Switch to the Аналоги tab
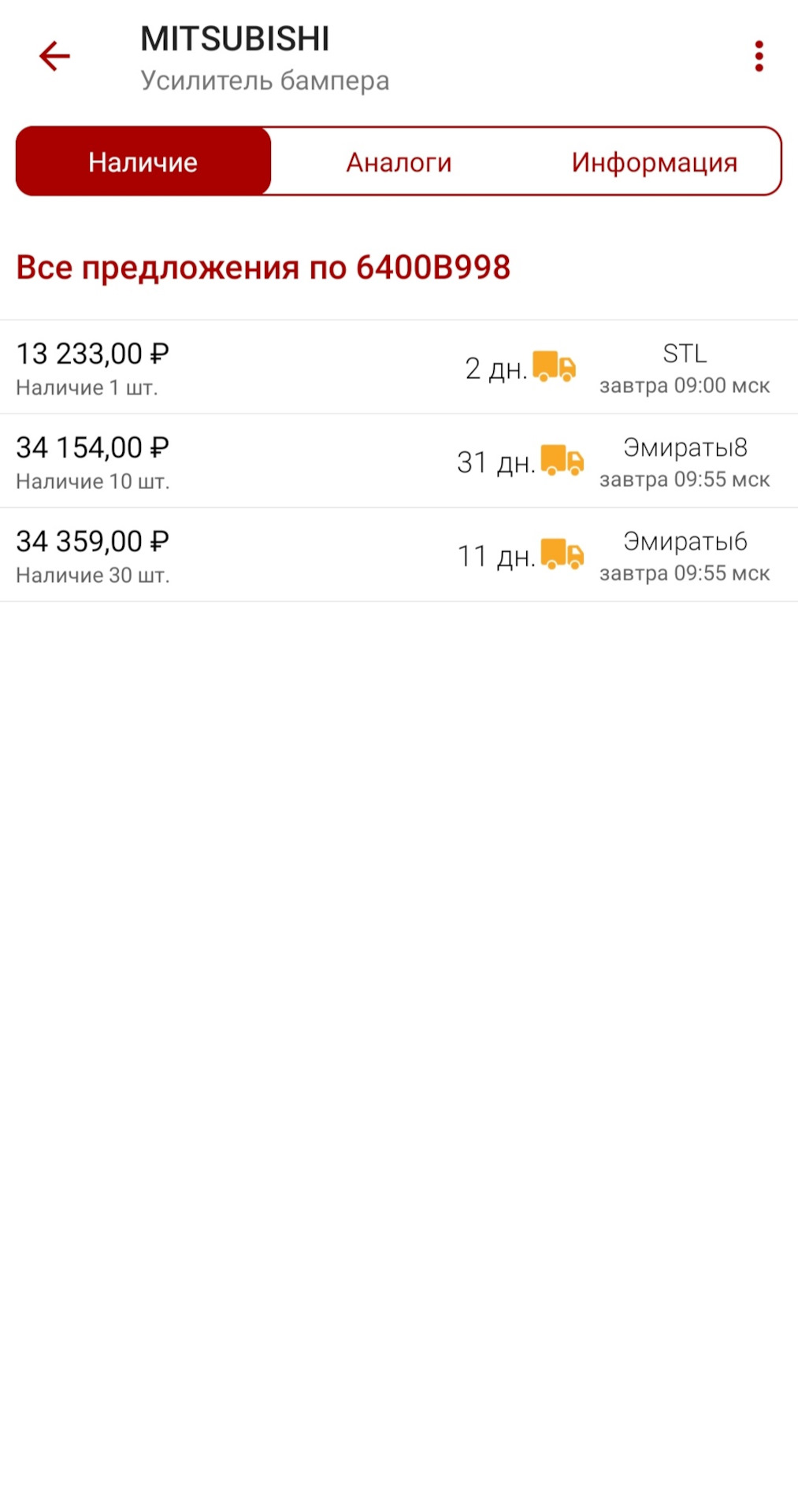This screenshot has width=798, height=1512. (x=399, y=162)
